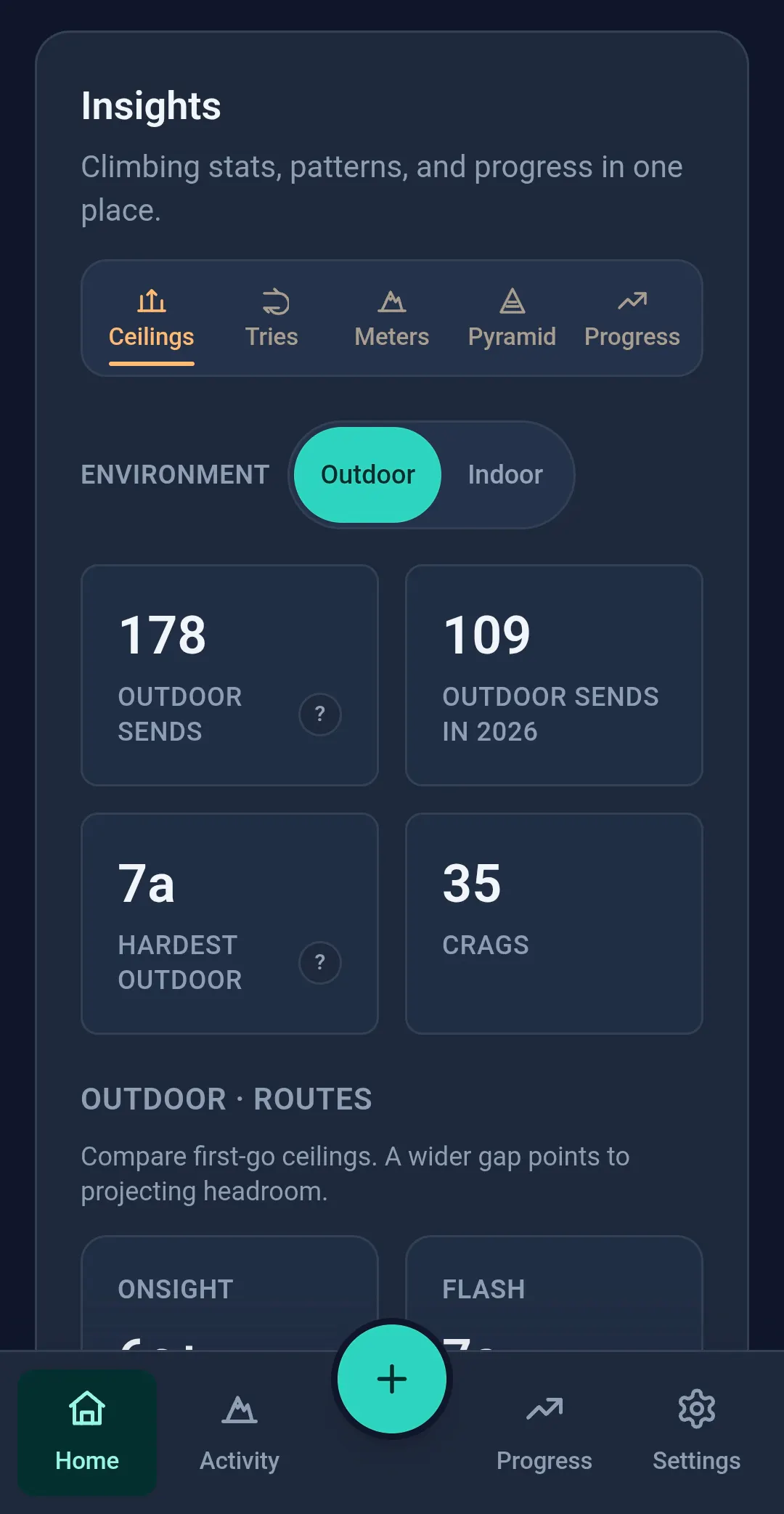Image resolution: width=784 pixels, height=1514 pixels.
Task: Switch to the Tries tab
Action: [x=271, y=318]
